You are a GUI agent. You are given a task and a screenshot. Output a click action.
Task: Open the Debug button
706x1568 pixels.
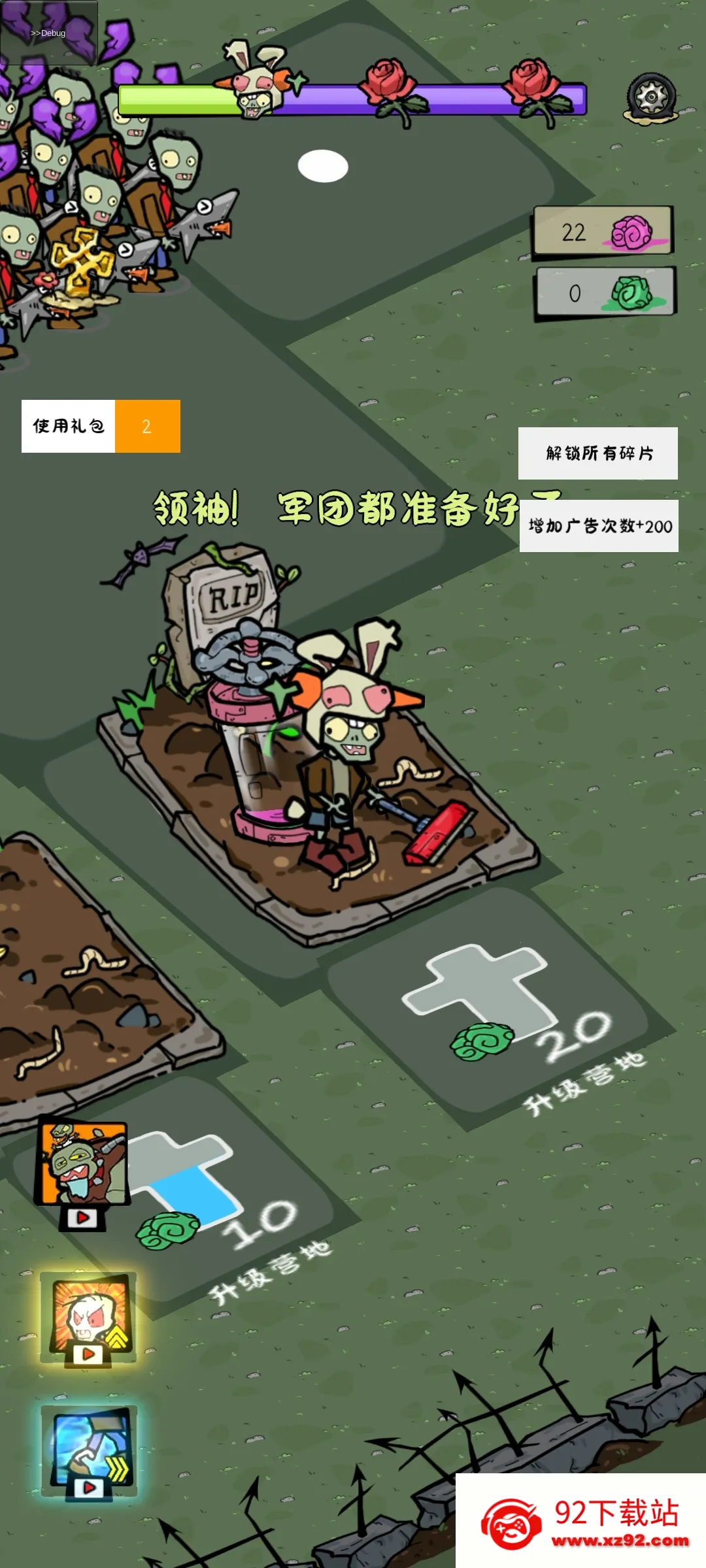(48, 33)
